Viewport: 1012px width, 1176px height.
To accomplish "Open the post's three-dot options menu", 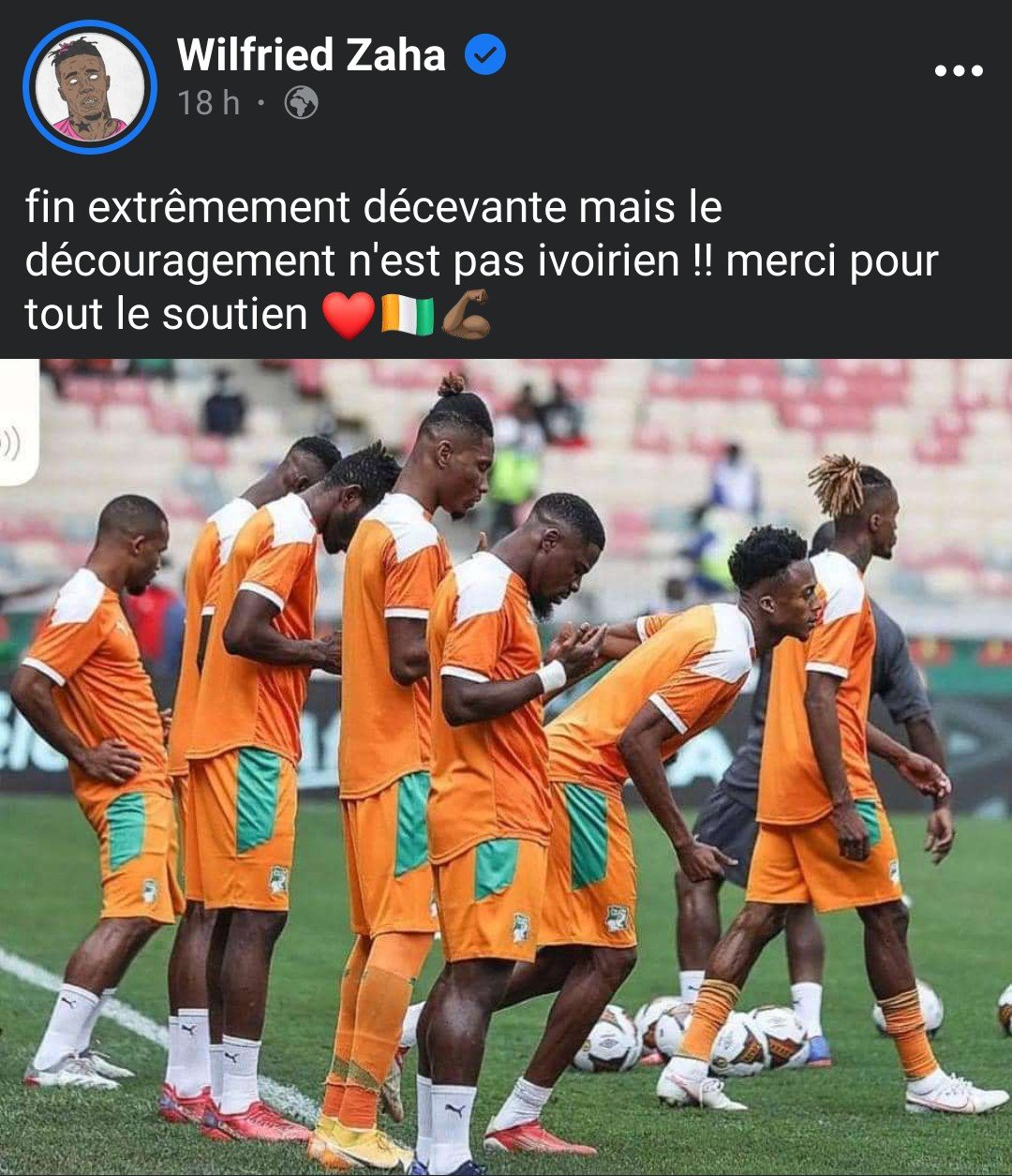I will [x=959, y=71].
